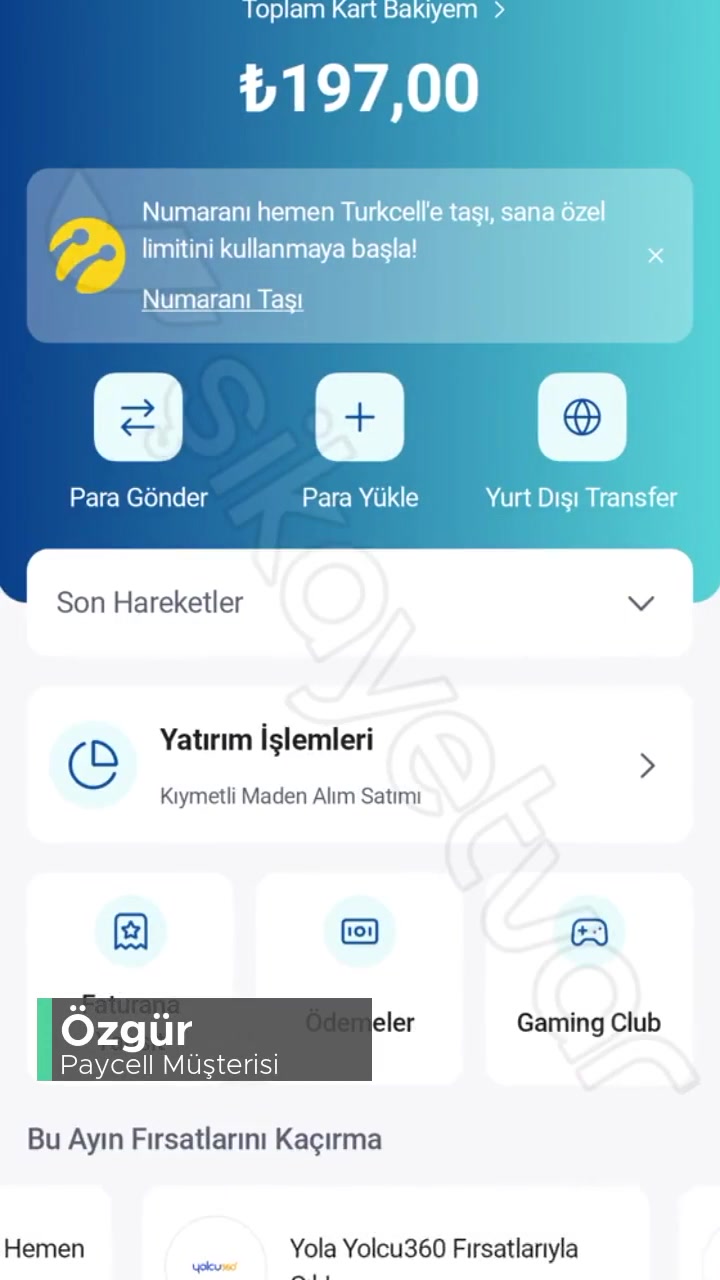Select the Yatırım İşlemleri pie chart icon
Image resolution: width=720 pixels, height=1280 pixels.
[94, 764]
